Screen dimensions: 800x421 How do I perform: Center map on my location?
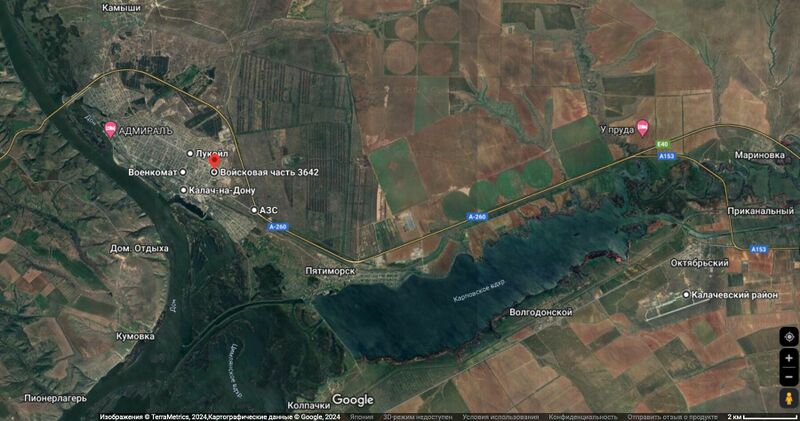789,336
